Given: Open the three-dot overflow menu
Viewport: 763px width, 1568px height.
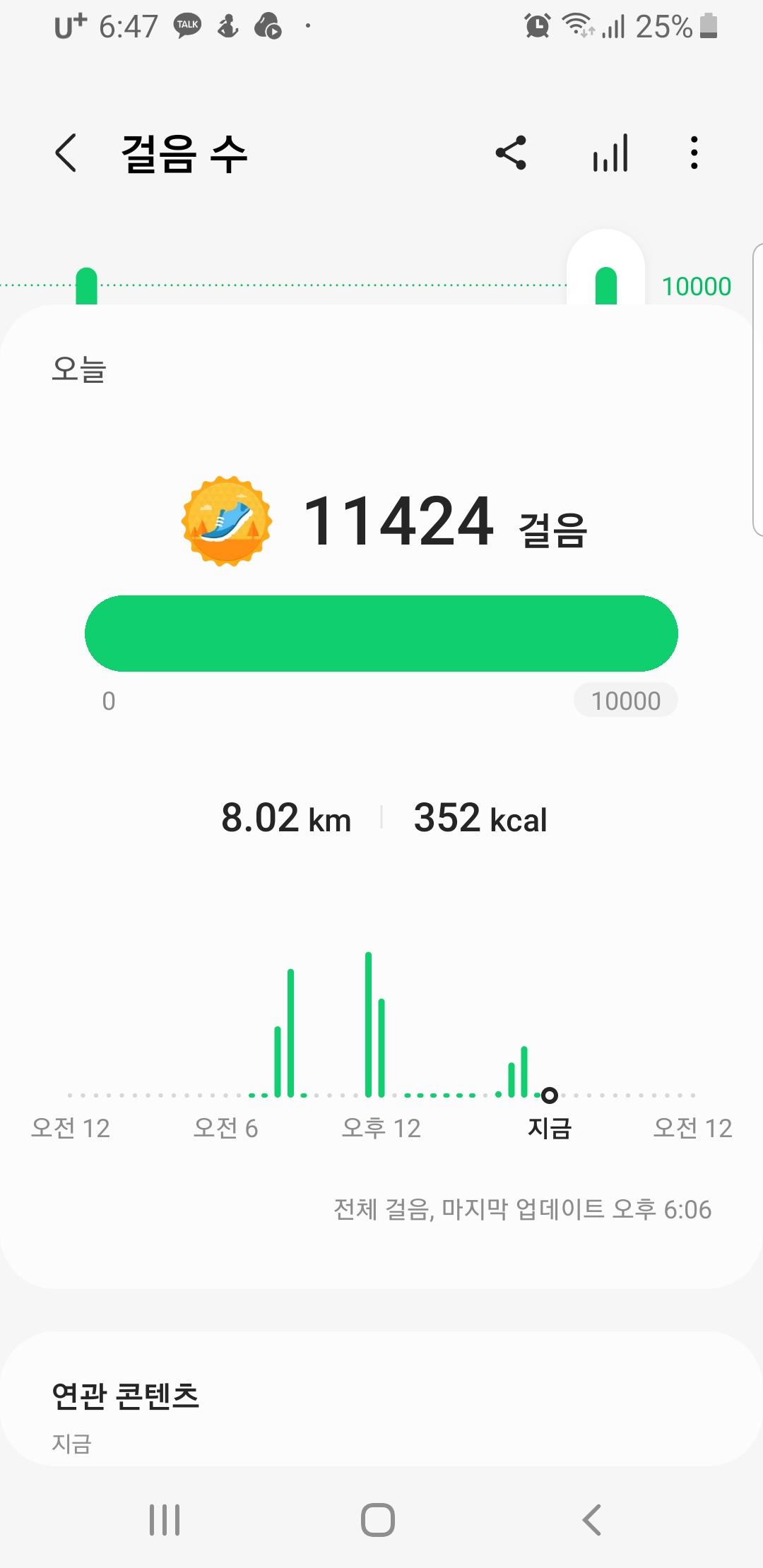Looking at the screenshot, I should click(694, 153).
